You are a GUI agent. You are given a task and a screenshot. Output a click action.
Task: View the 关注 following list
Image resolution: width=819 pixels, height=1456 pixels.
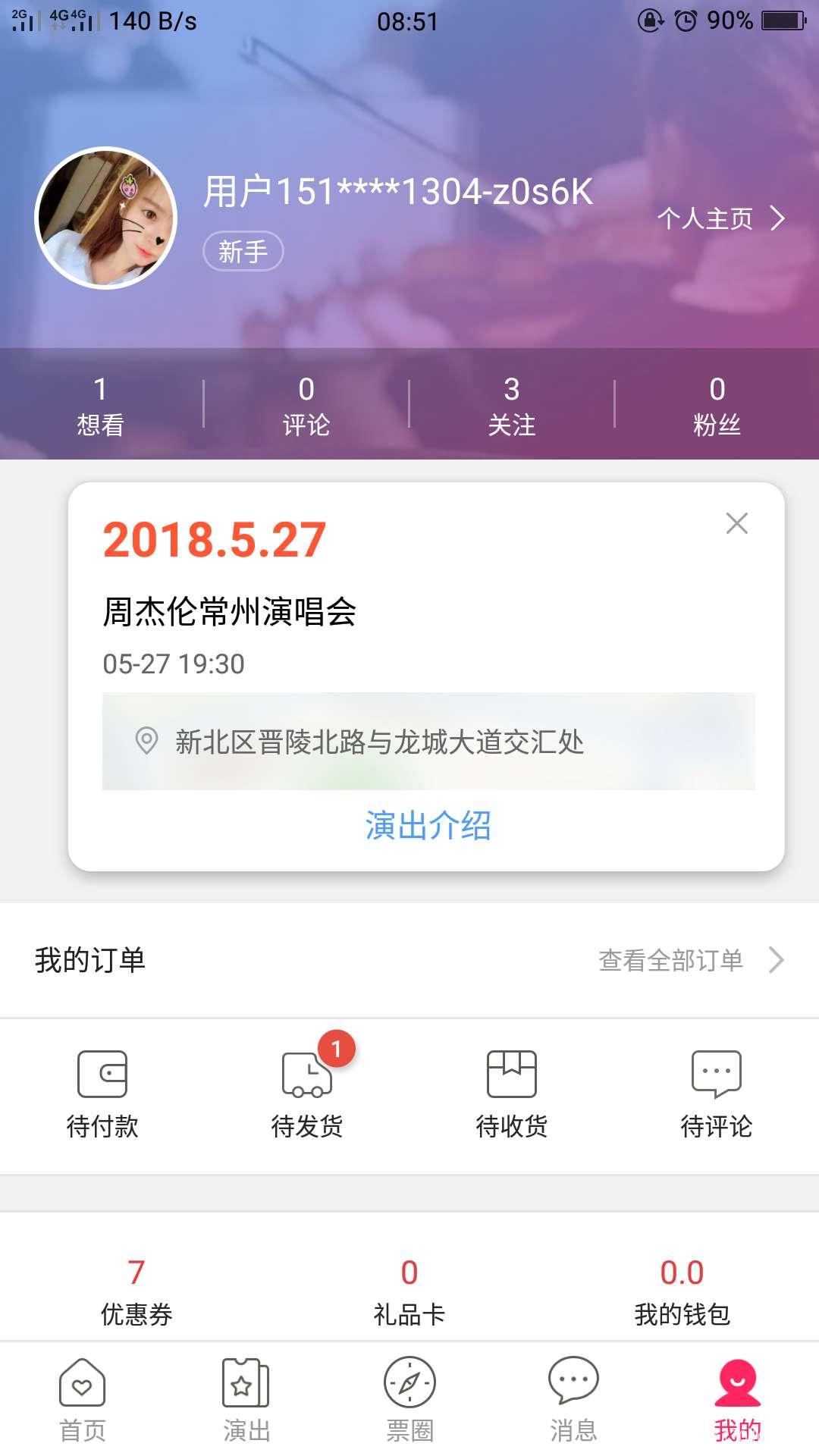point(511,406)
